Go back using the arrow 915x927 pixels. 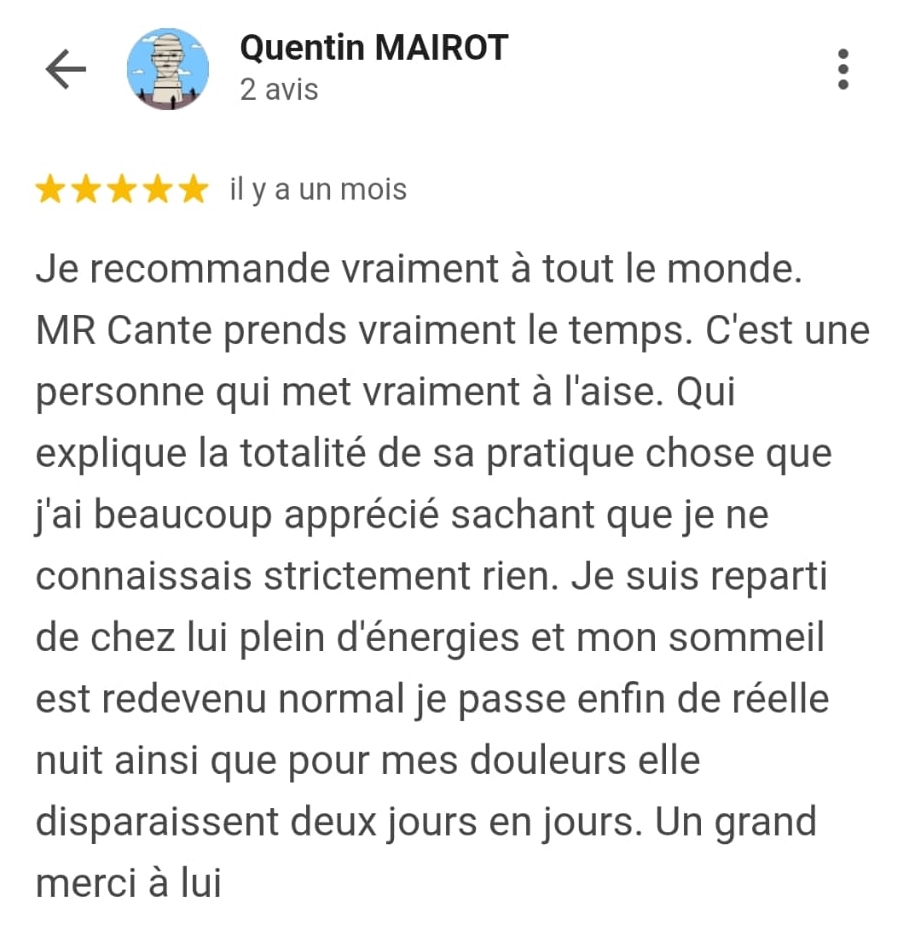66,69
